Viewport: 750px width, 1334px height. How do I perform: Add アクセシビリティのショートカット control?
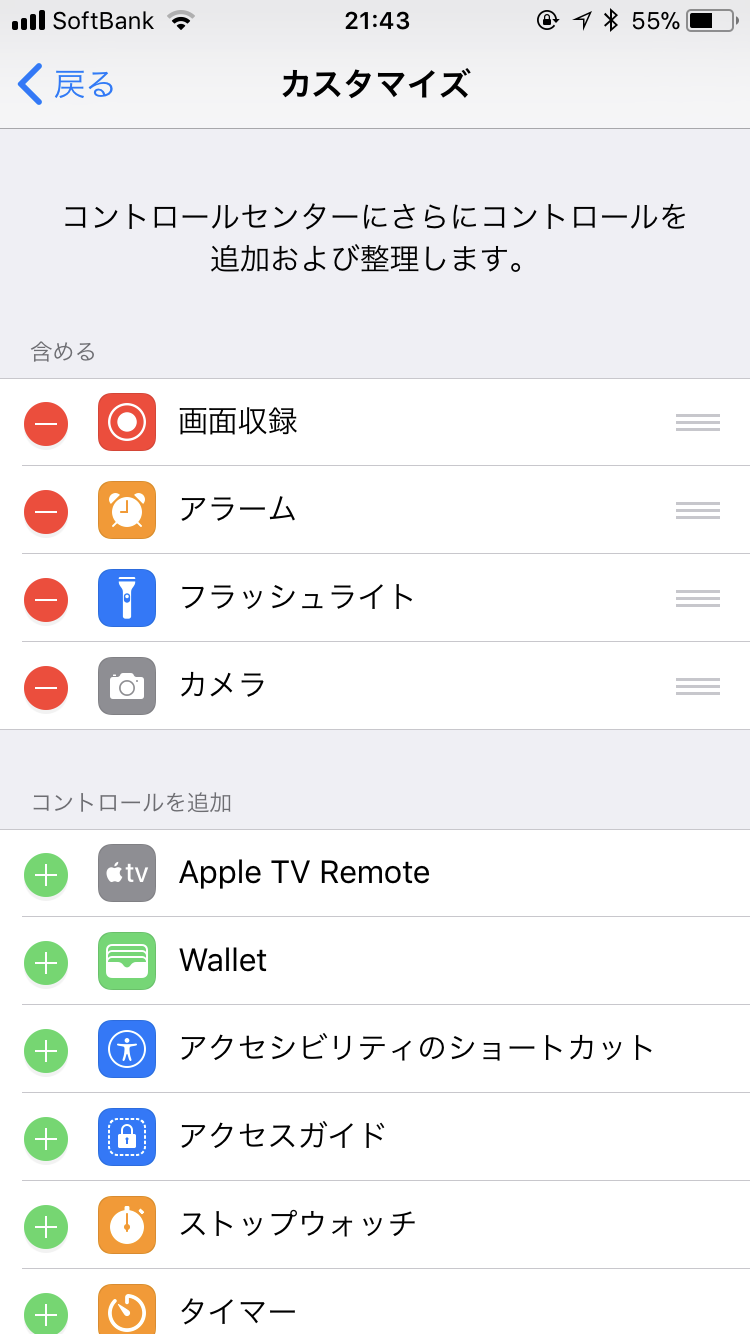point(46,1050)
